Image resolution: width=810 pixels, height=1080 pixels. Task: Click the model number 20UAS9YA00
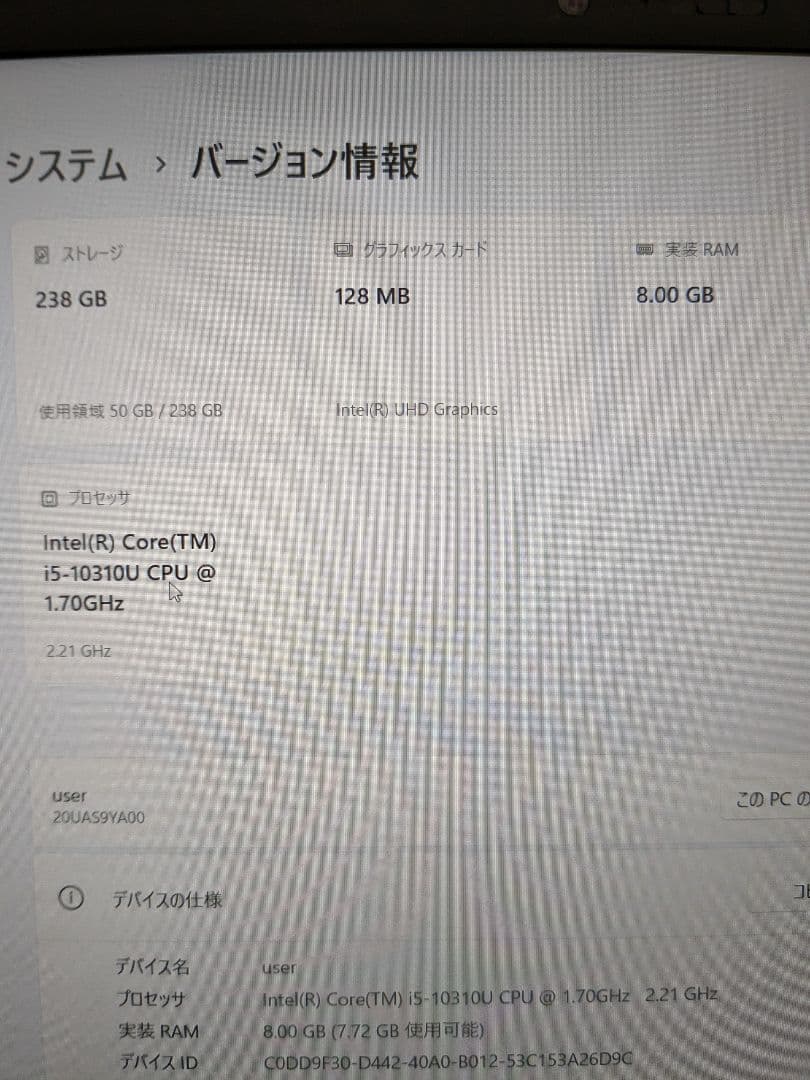tap(99, 817)
